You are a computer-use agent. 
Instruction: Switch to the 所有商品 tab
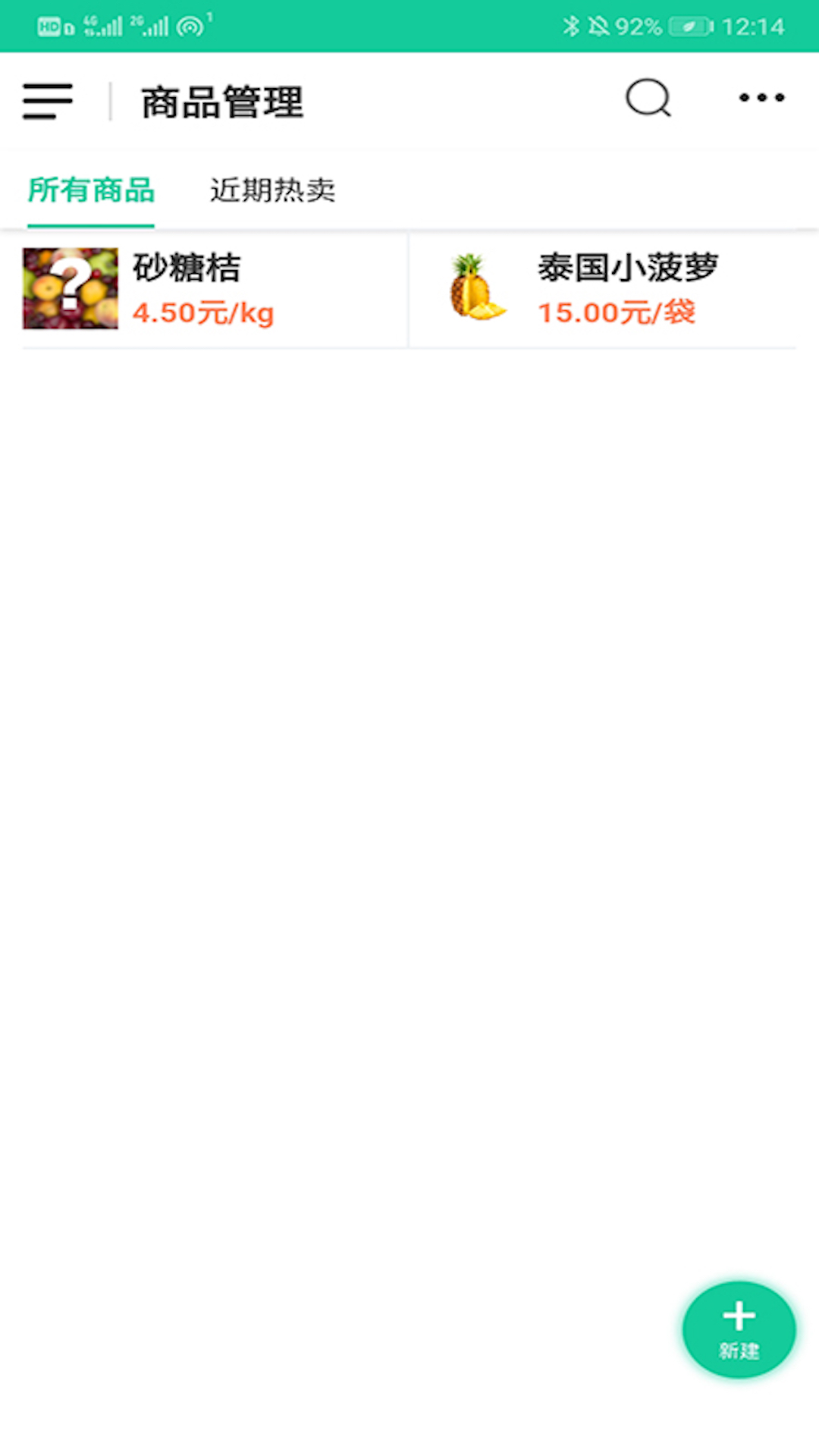[91, 190]
